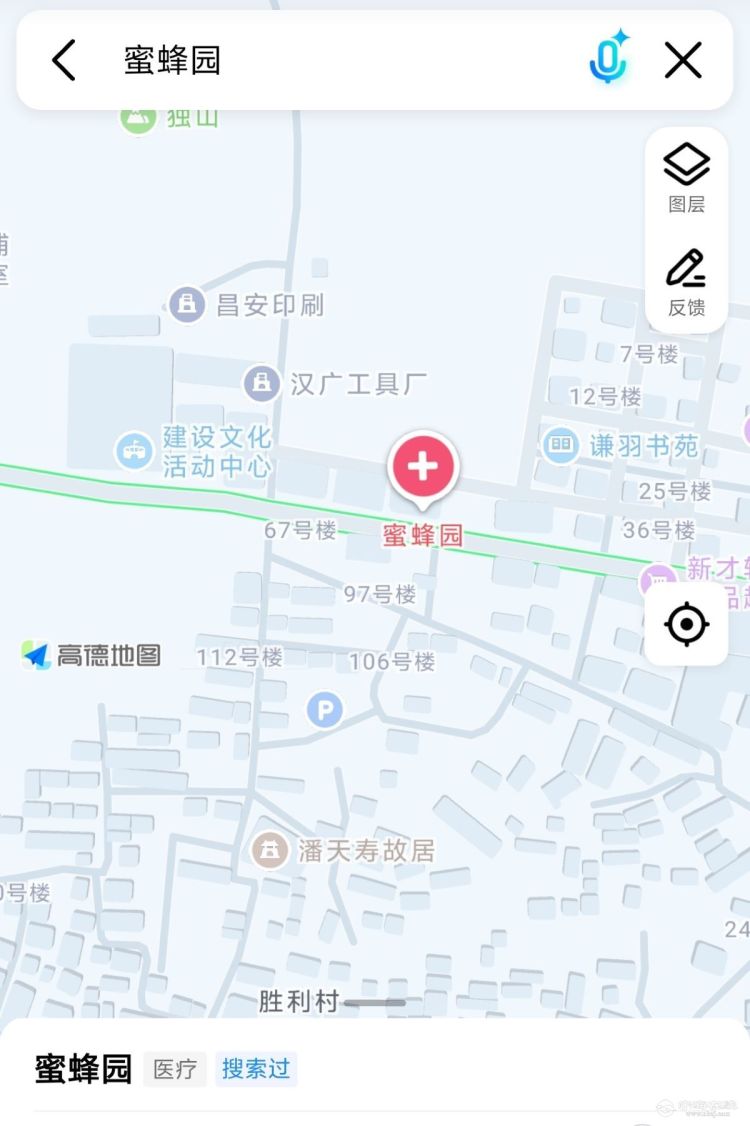Recenter the map on my location
The width and height of the screenshot is (750, 1126).
pos(686,625)
